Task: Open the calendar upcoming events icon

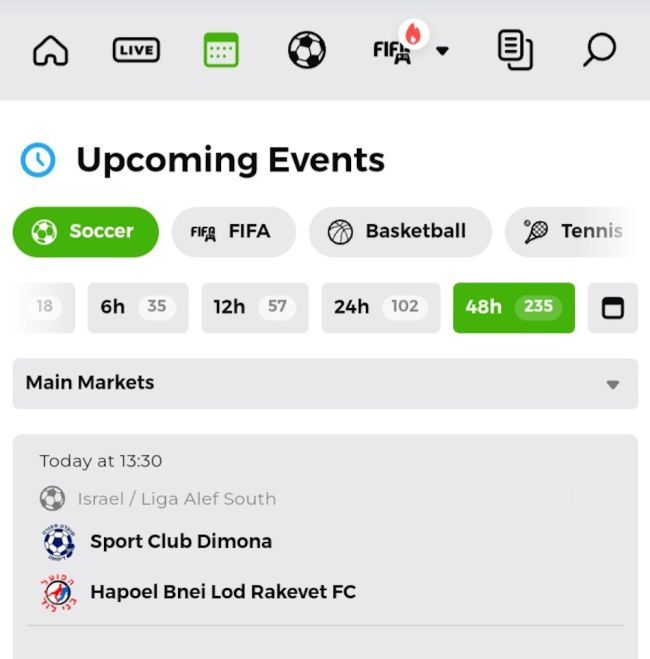Action: coord(221,50)
